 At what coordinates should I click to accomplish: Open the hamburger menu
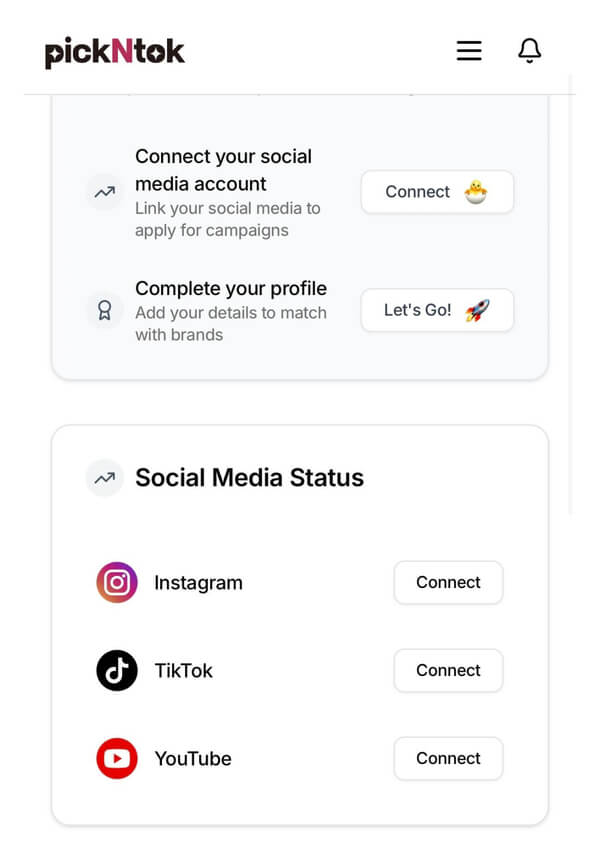tap(469, 51)
